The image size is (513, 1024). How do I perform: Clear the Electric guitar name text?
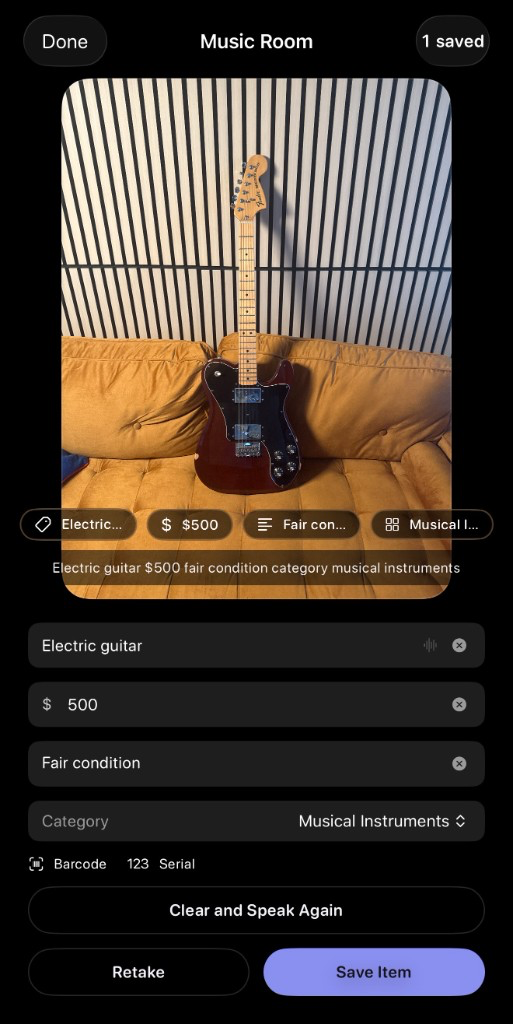coord(459,645)
